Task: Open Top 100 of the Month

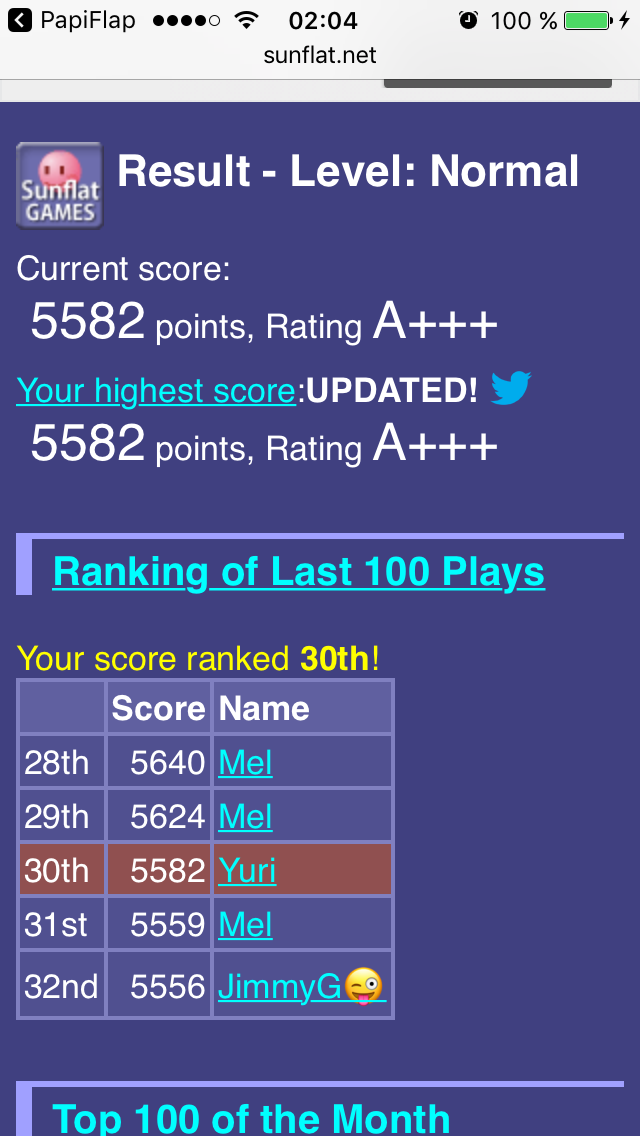Action: [251, 1117]
